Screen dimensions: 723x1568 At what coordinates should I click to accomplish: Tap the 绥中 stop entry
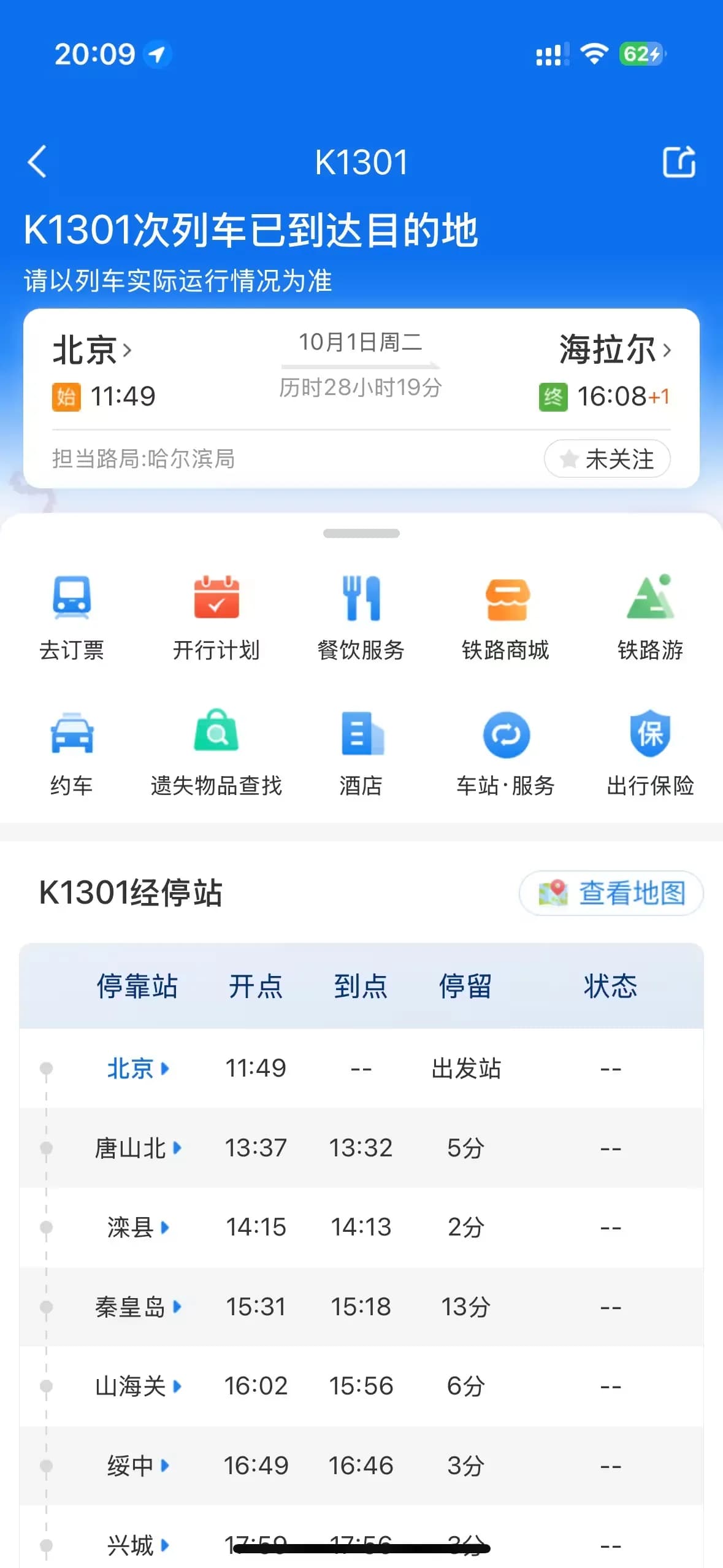pyautogui.click(x=138, y=1466)
